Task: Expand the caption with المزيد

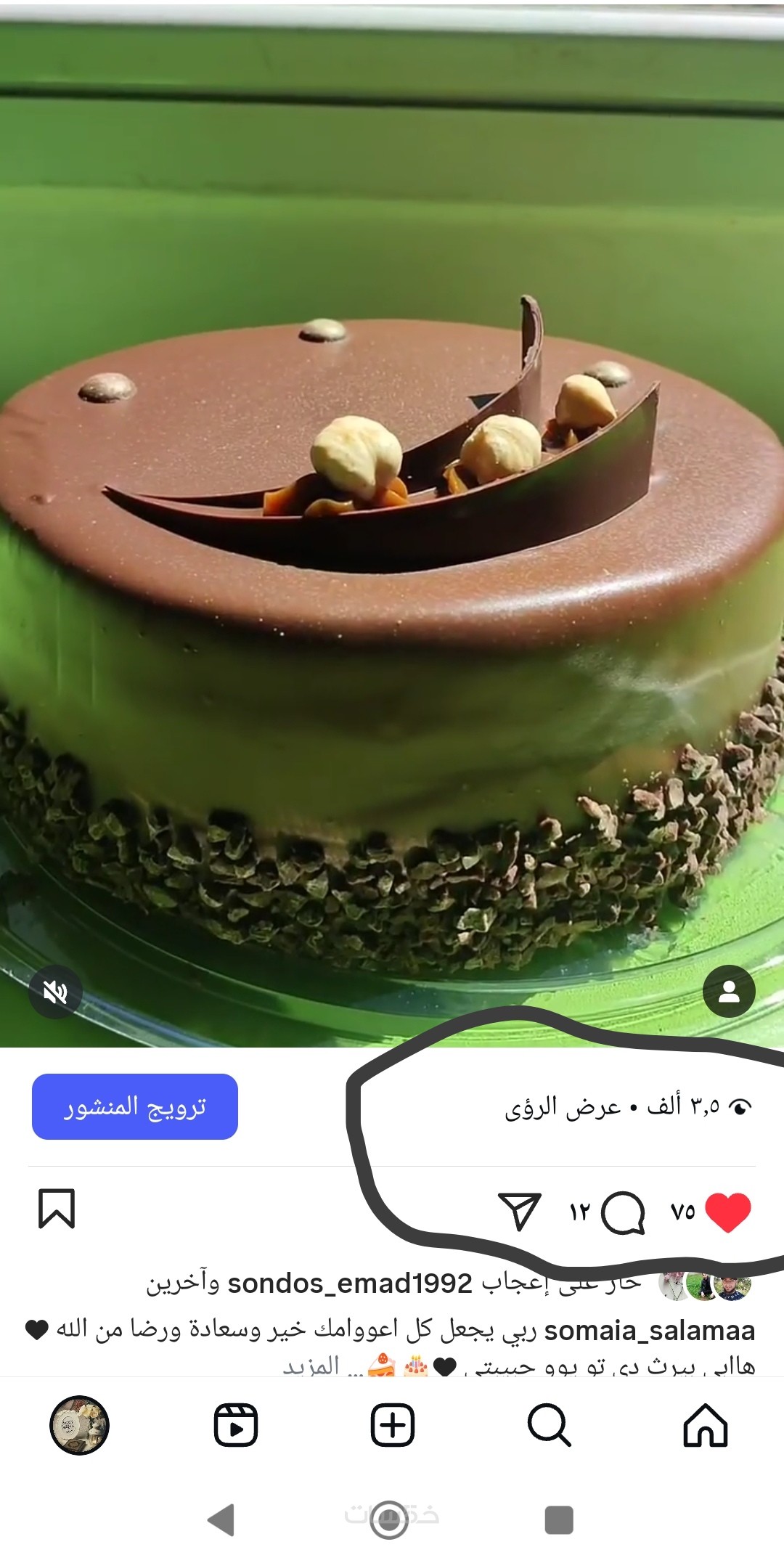Action: click(x=311, y=1367)
